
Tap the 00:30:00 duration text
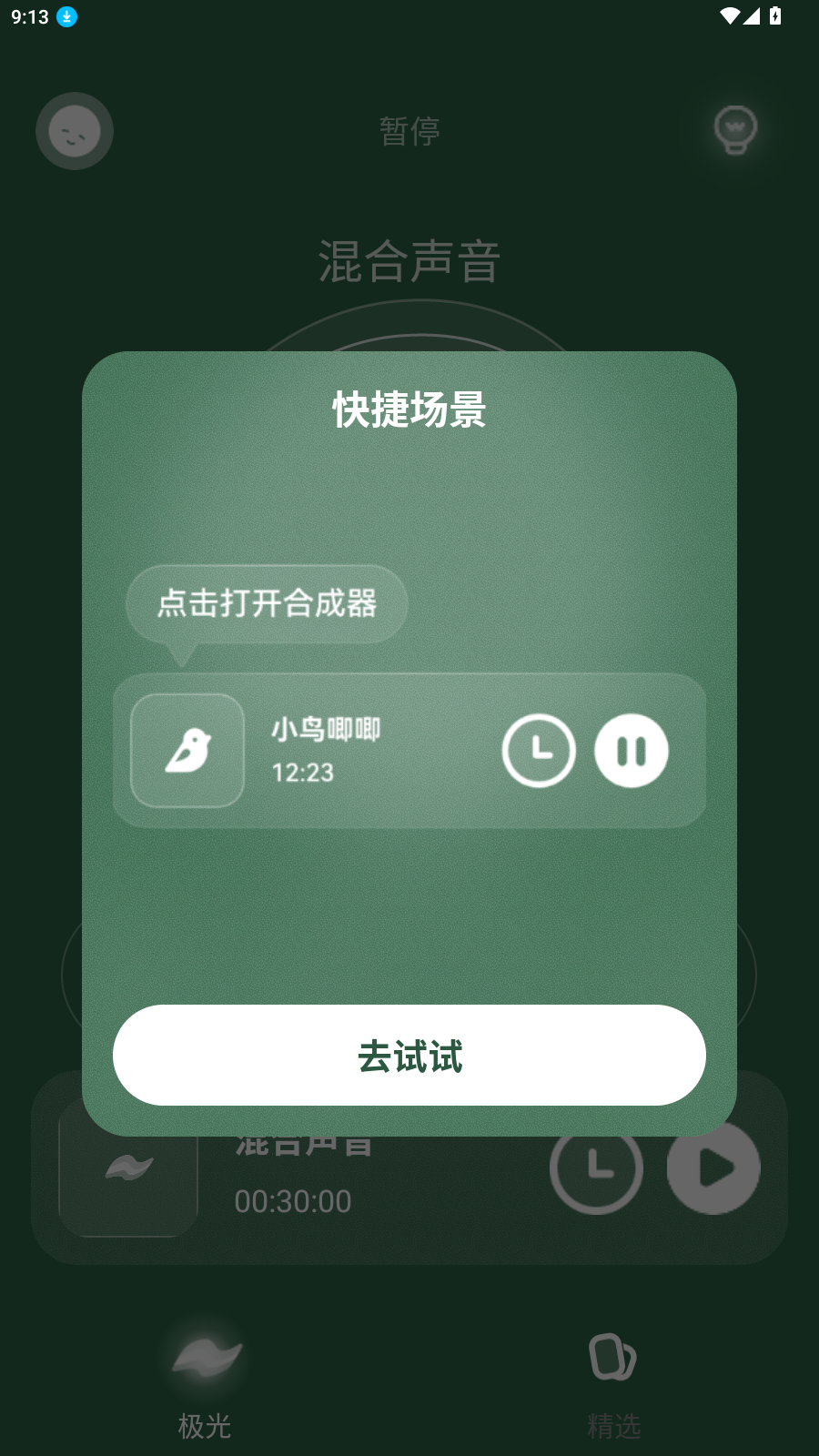coord(292,1201)
